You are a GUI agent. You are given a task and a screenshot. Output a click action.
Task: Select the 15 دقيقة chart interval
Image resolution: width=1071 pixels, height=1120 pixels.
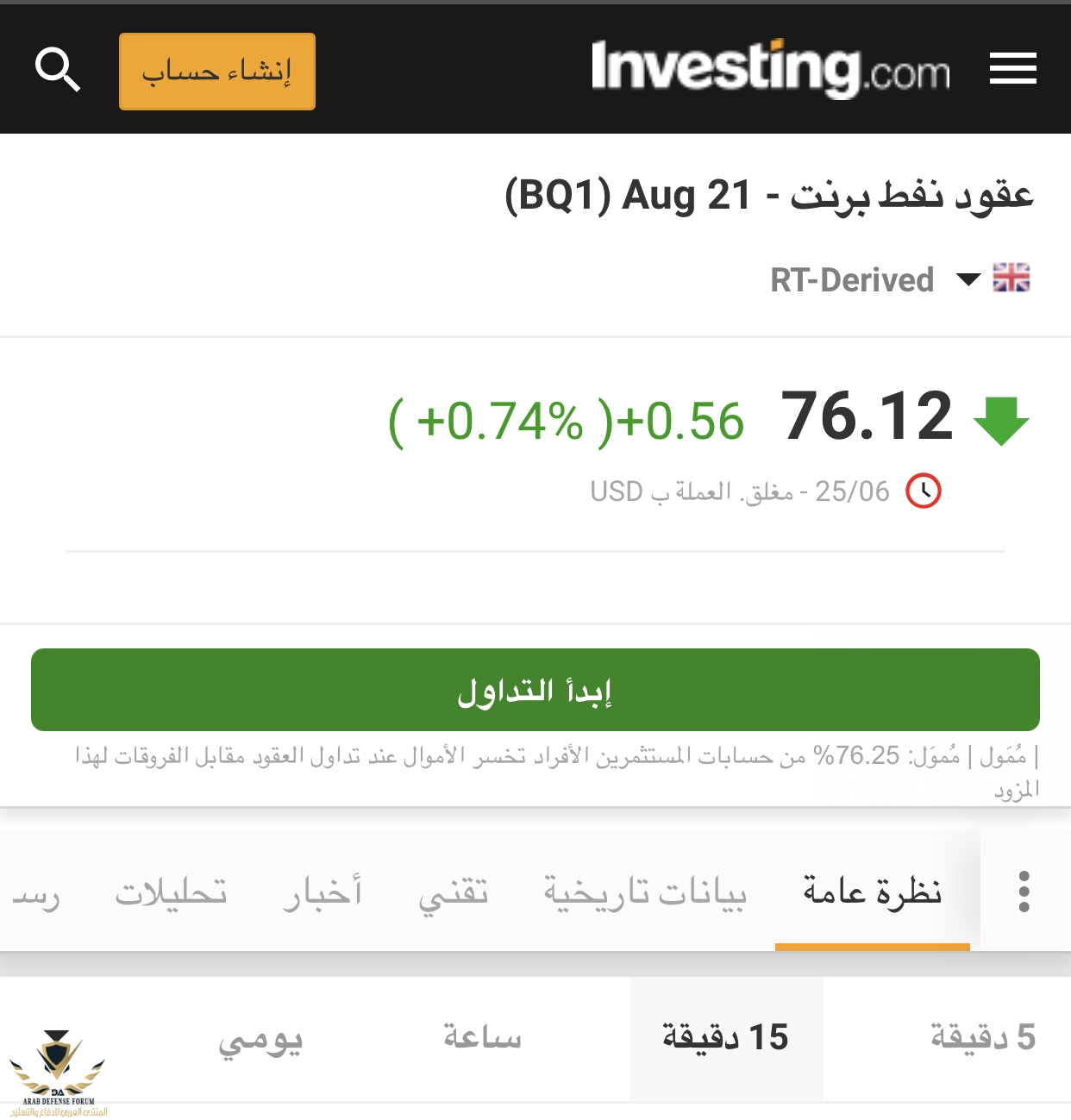(725, 1037)
